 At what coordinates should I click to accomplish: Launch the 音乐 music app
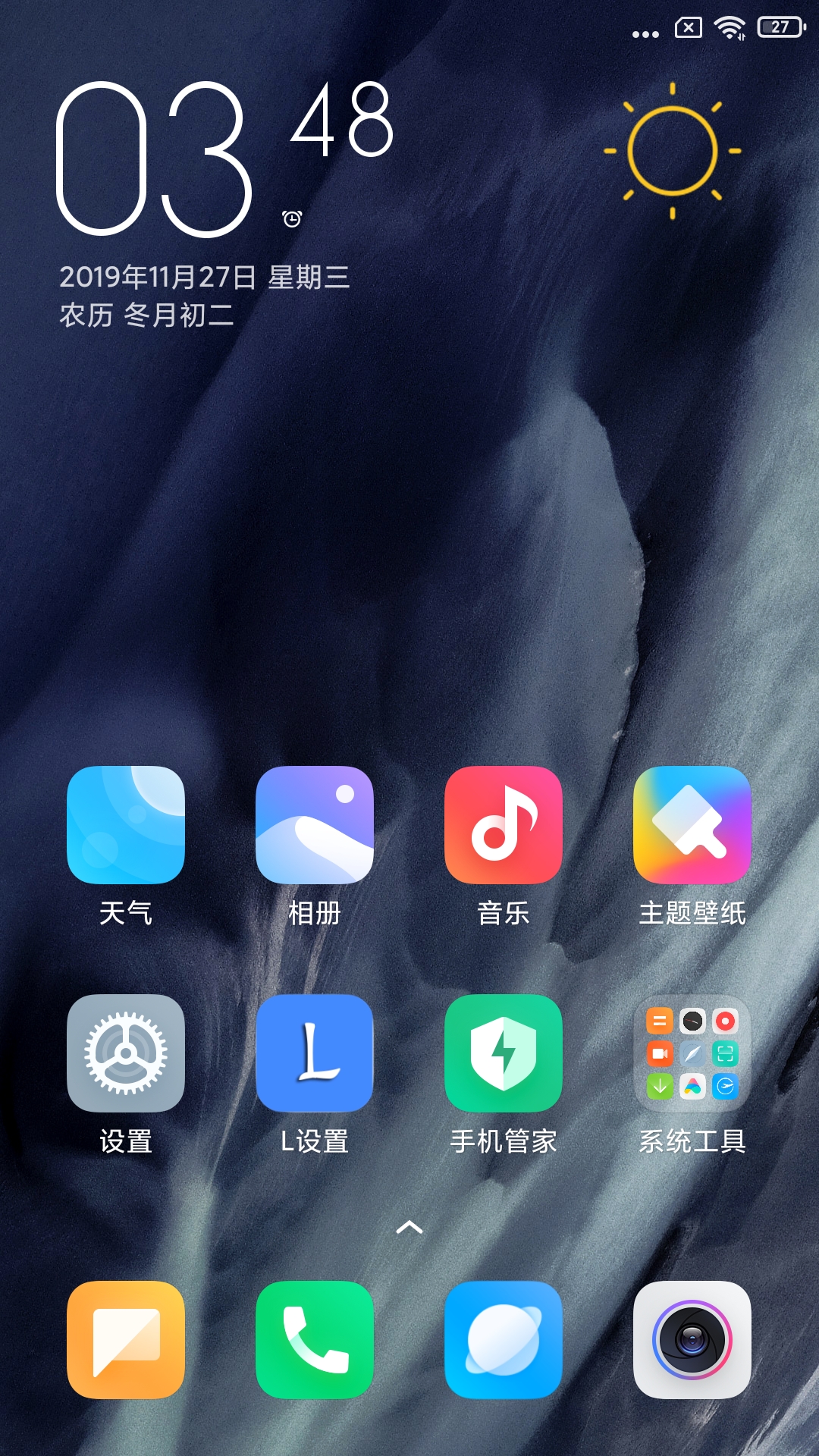(504, 825)
